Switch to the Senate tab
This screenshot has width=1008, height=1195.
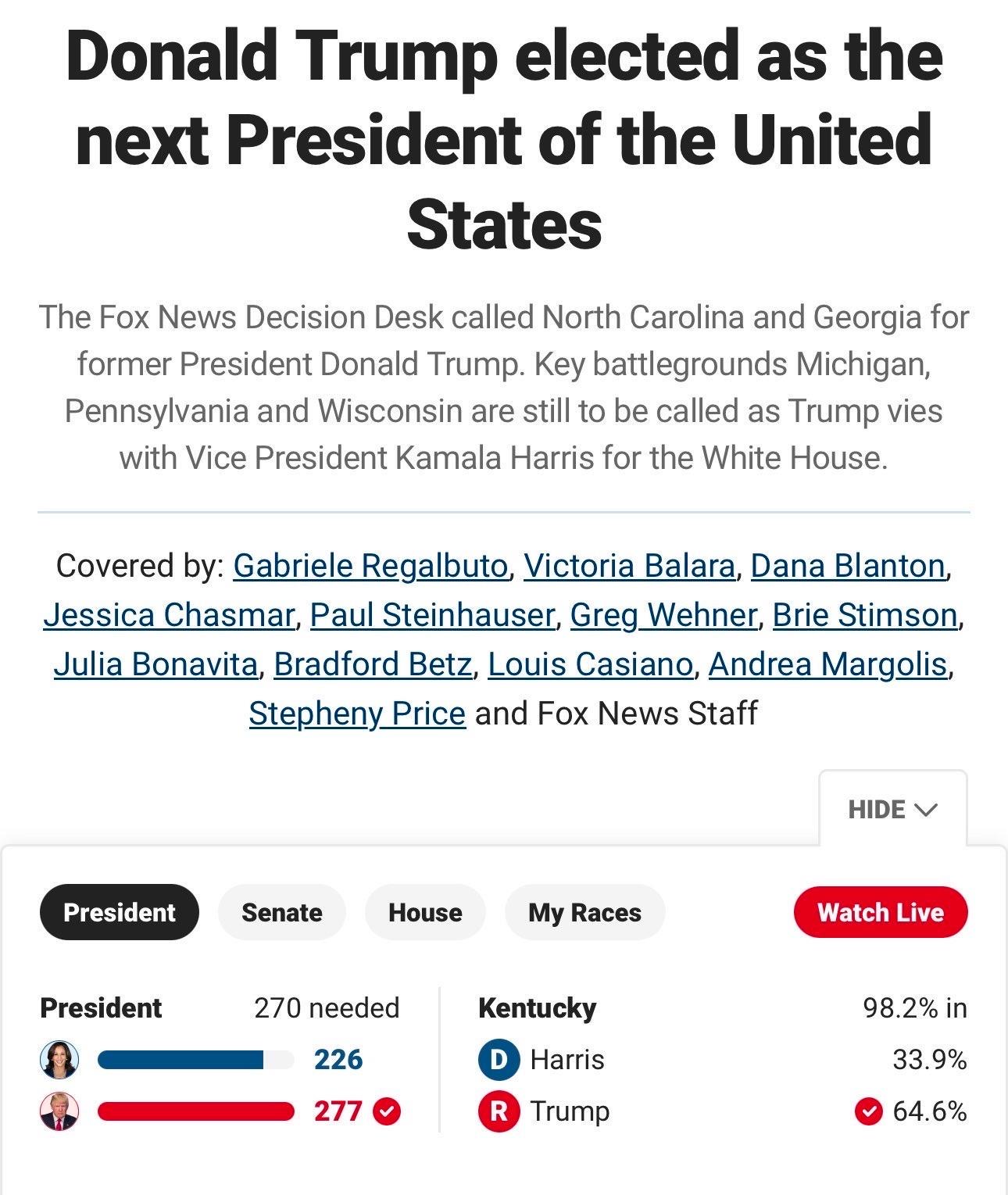(281, 912)
